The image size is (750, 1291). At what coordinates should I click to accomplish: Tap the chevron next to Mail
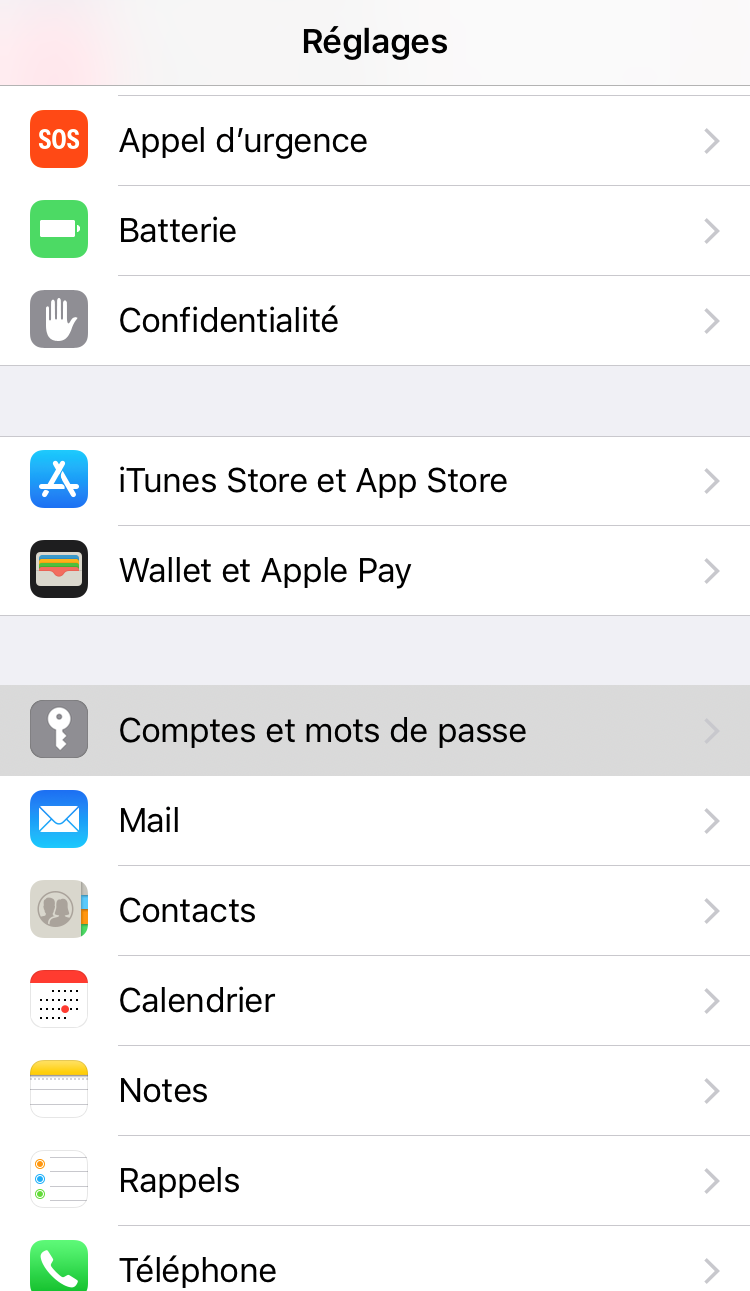click(x=711, y=821)
